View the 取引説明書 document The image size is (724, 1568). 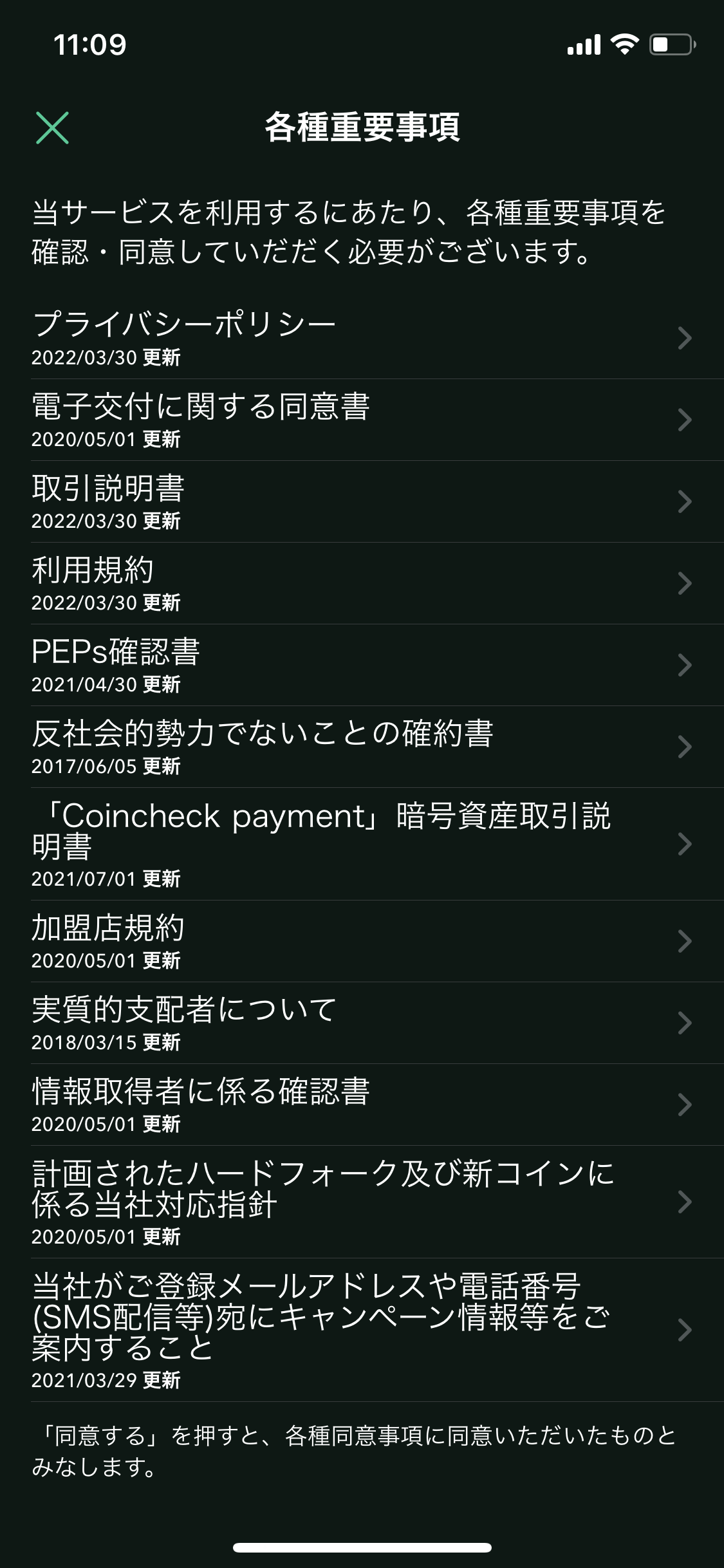click(x=362, y=501)
